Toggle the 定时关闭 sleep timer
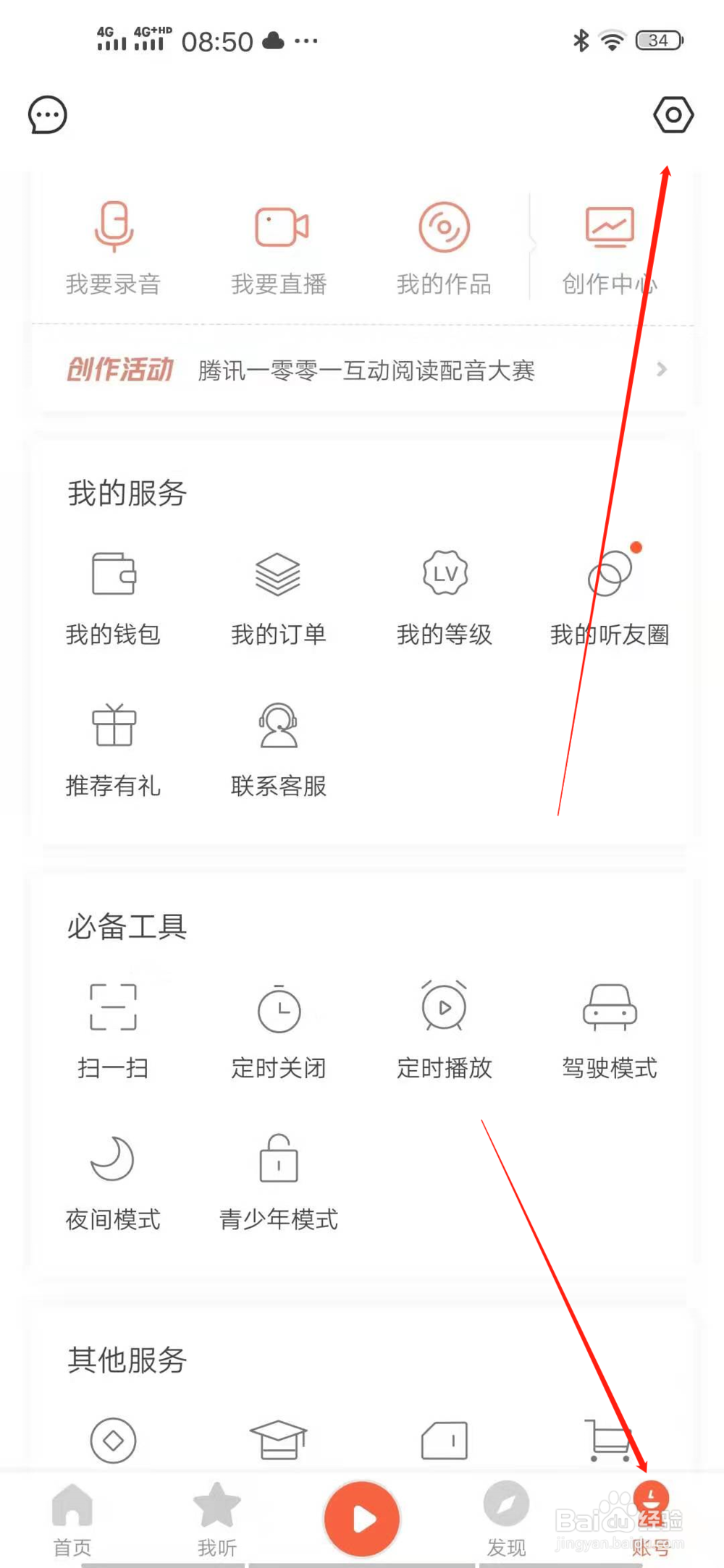Image resolution: width=724 pixels, height=1568 pixels. [x=279, y=1006]
